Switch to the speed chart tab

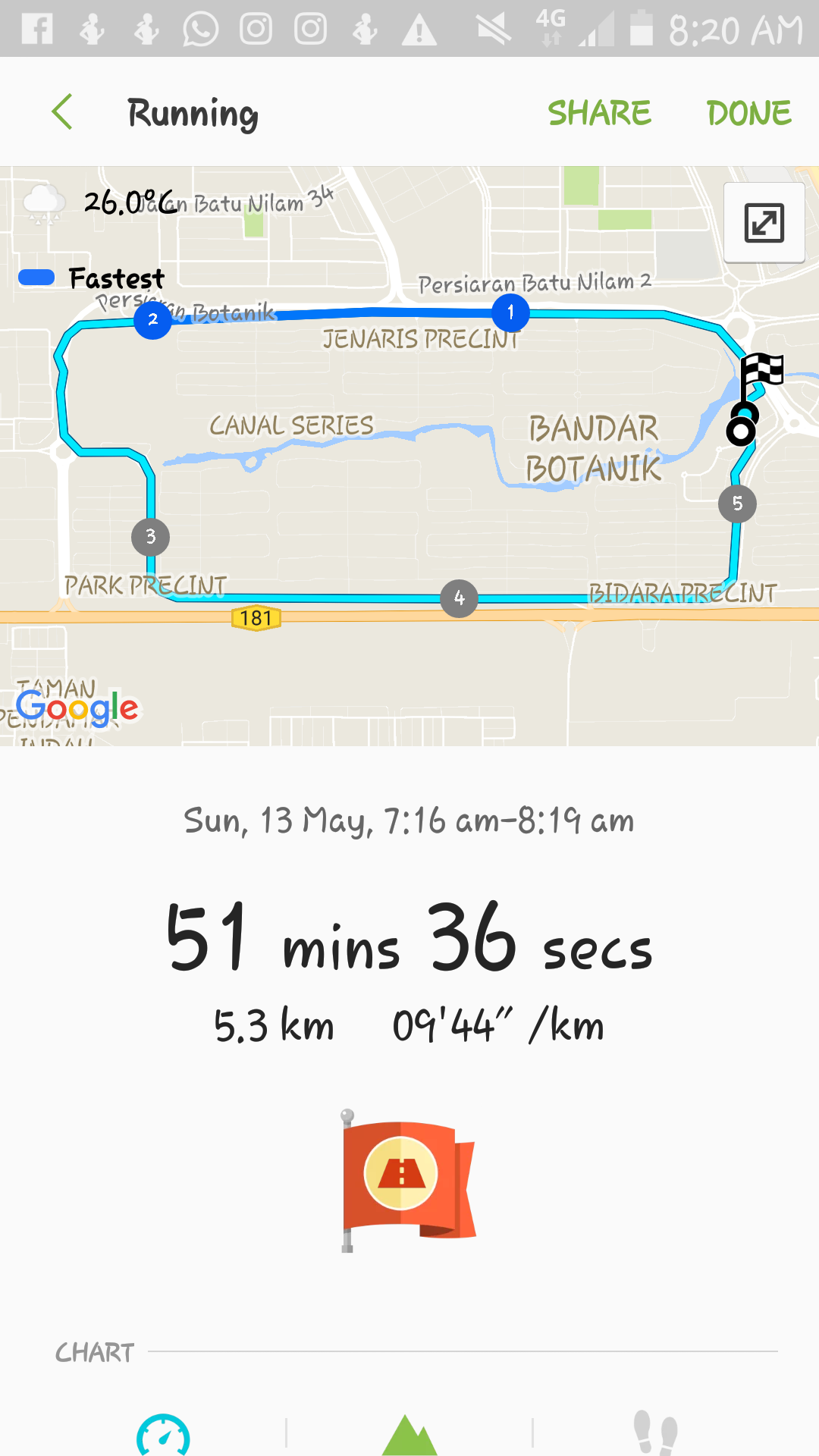[163, 1435]
